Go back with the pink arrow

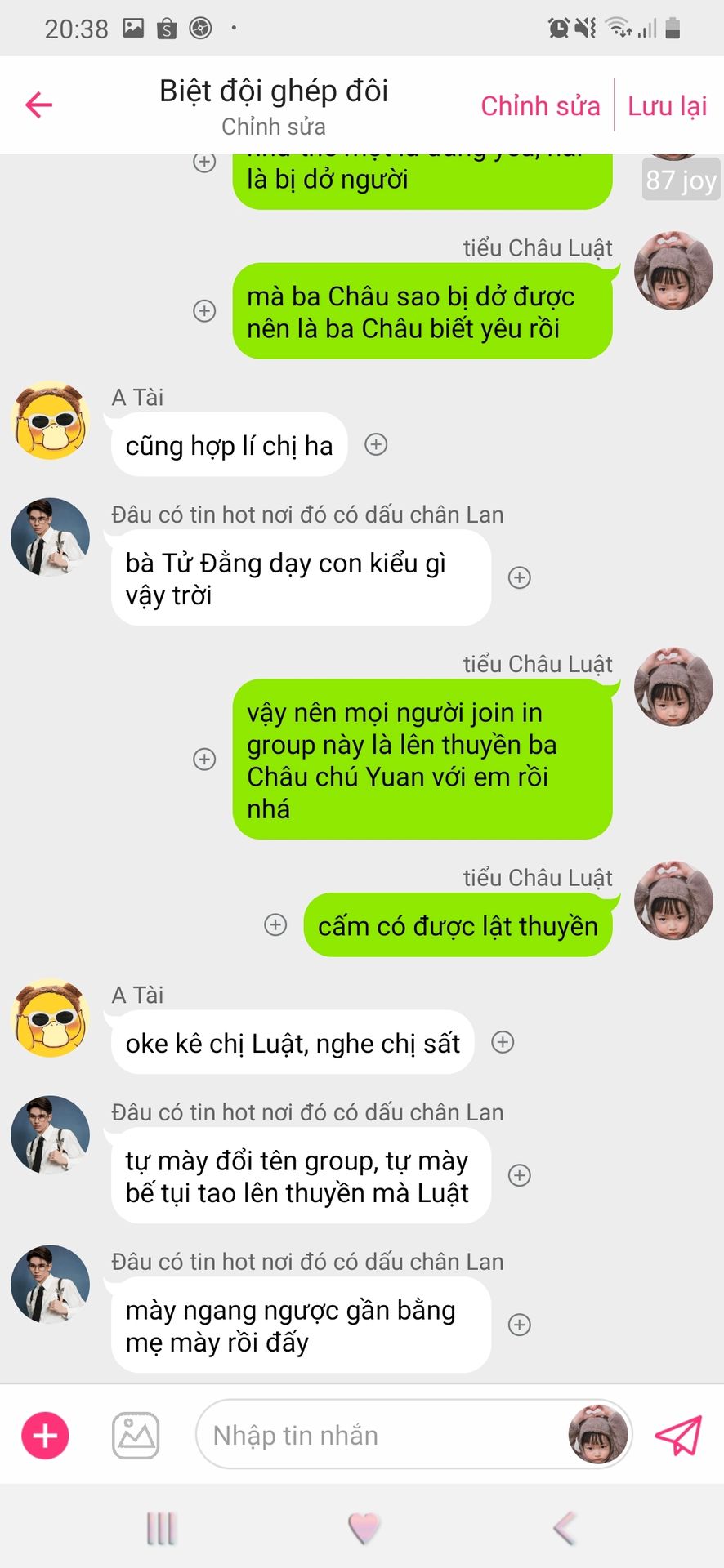[x=38, y=105]
